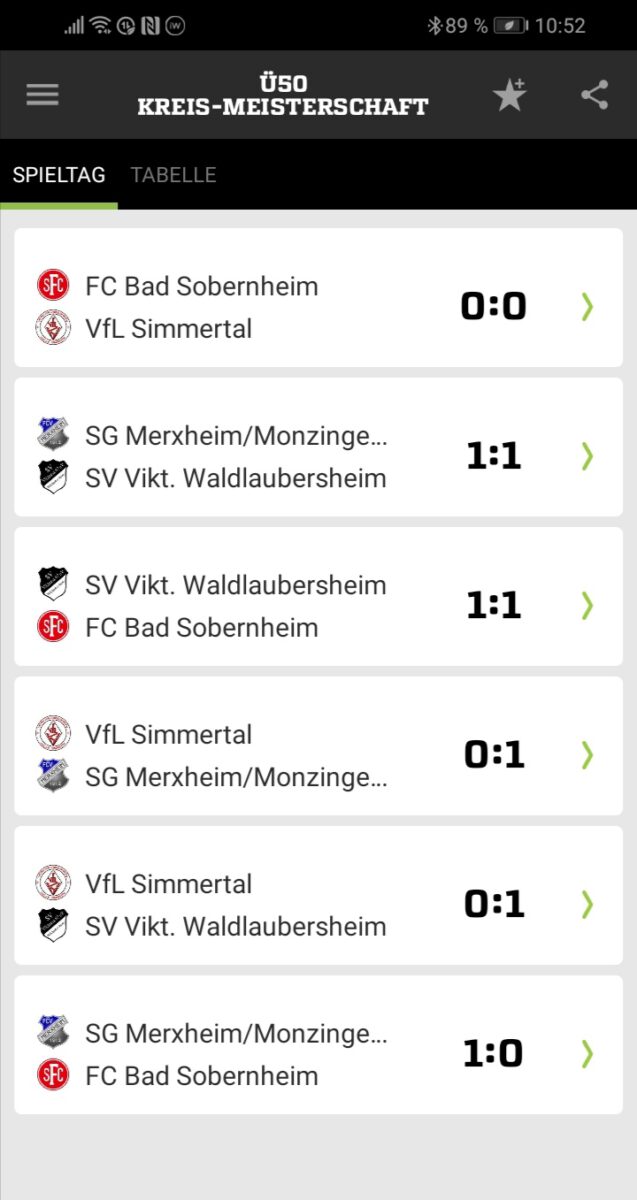View SV Vikt. Waldlaubersheim vs FC Bad Sobernheim
The height and width of the screenshot is (1200, 637).
[x=318, y=597]
